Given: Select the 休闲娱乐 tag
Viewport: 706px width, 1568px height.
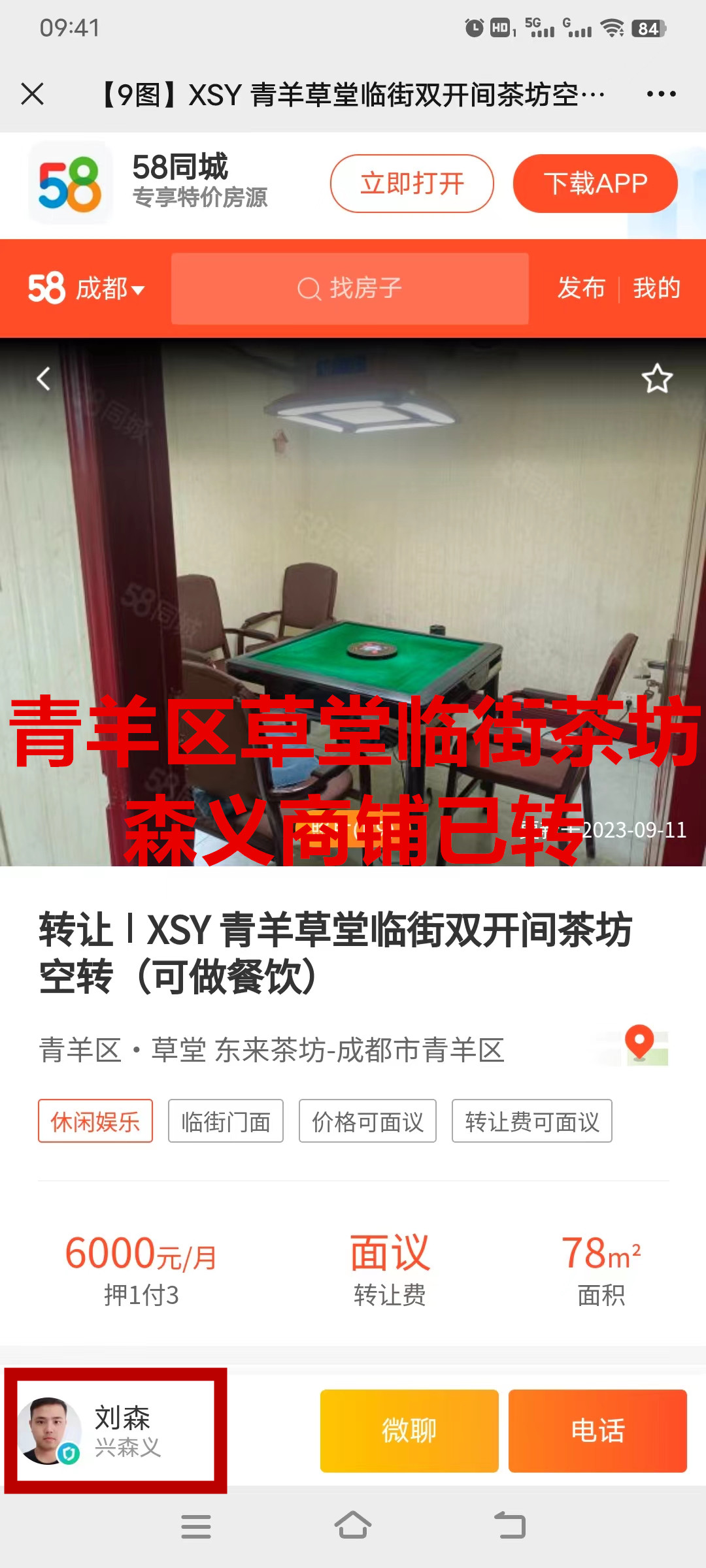Looking at the screenshot, I should 95,1121.
